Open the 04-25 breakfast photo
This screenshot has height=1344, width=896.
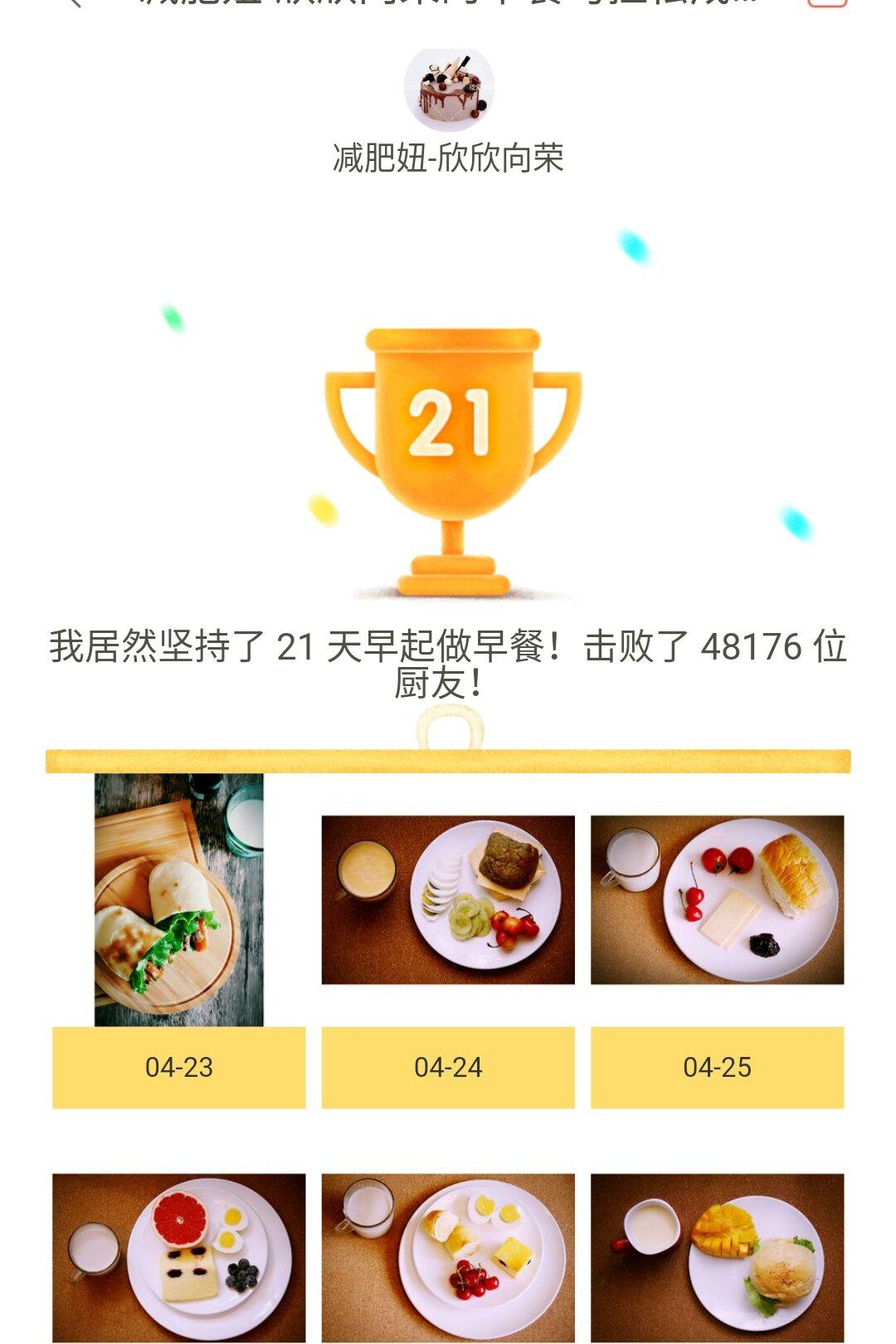(x=717, y=900)
